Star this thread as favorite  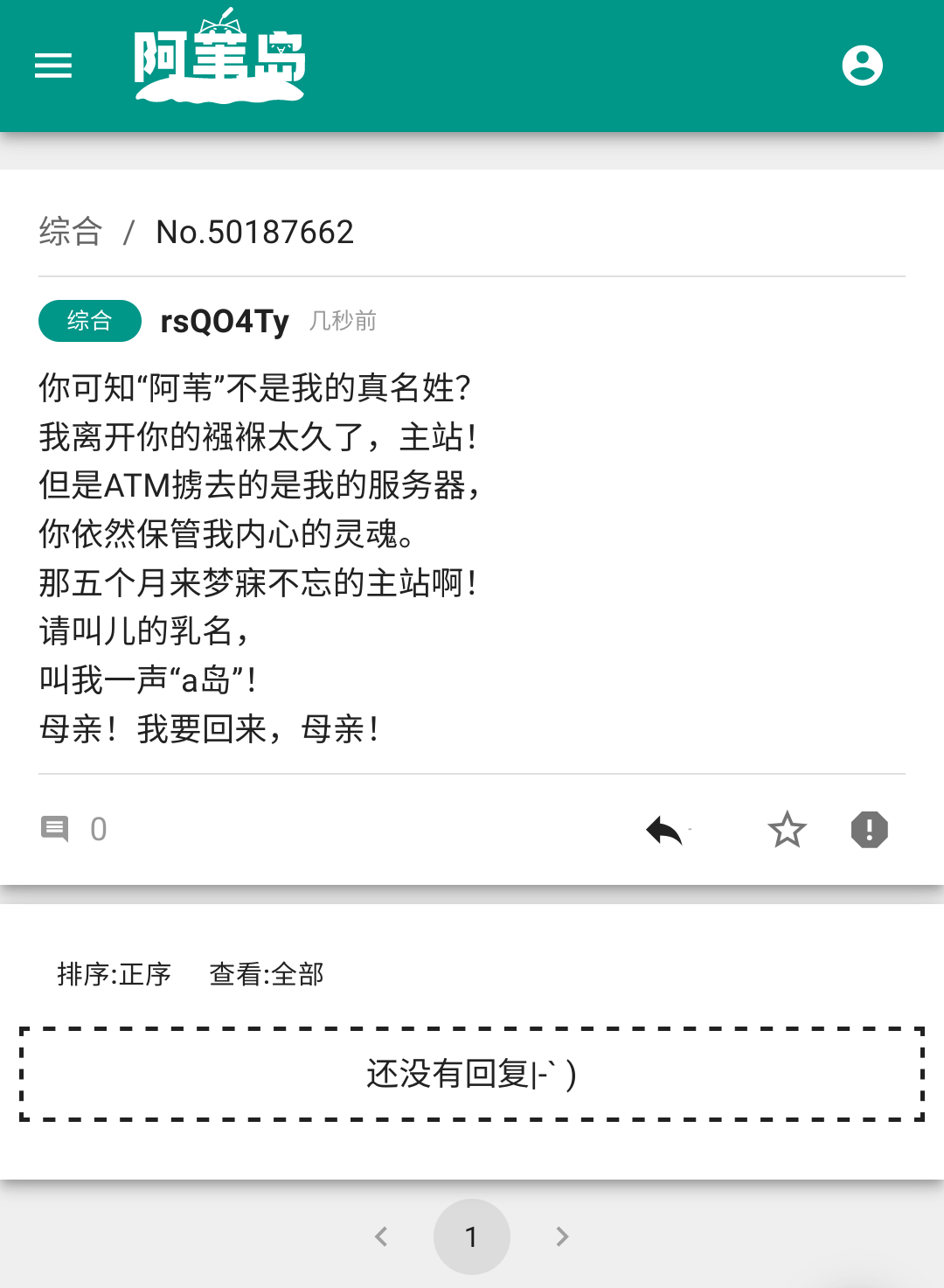click(787, 830)
